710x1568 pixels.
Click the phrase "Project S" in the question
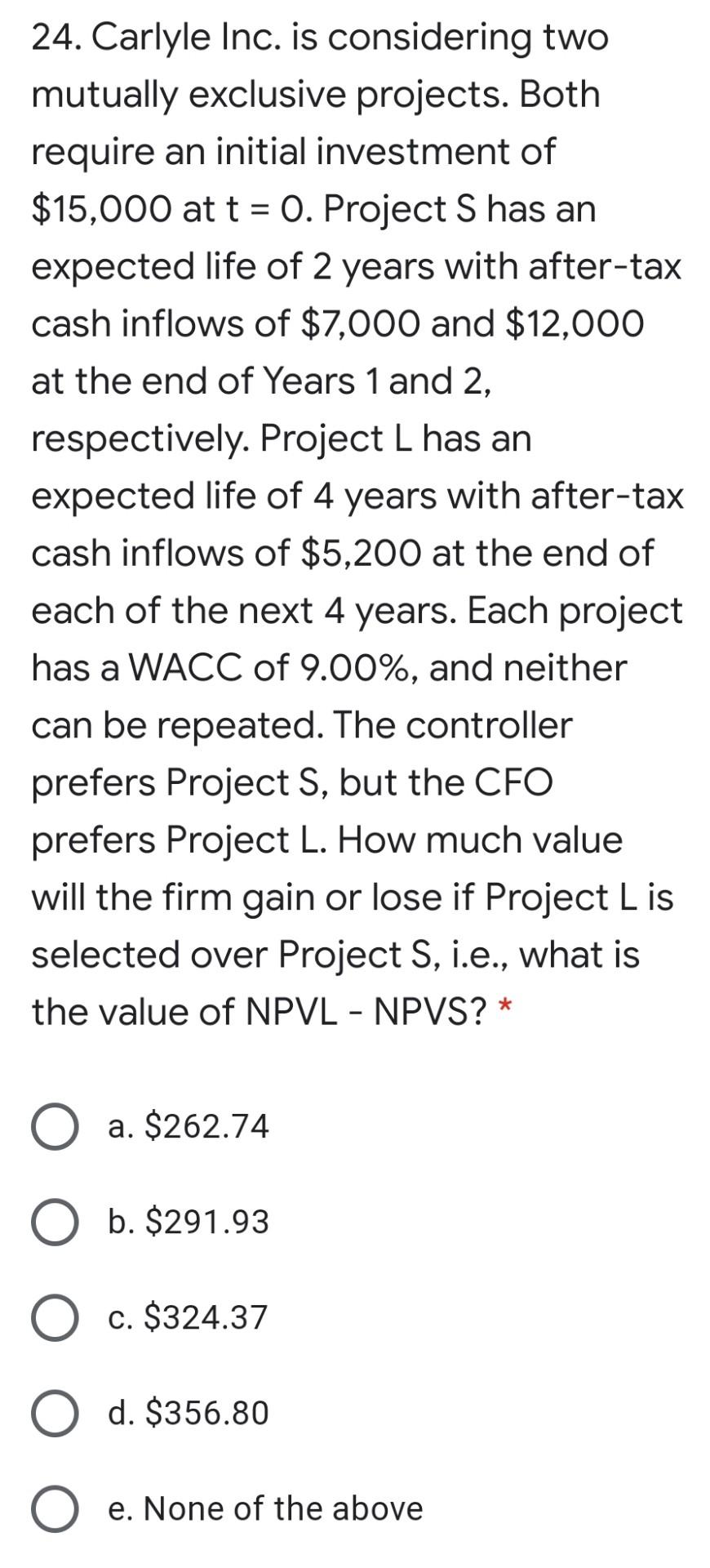tap(406, 208)
